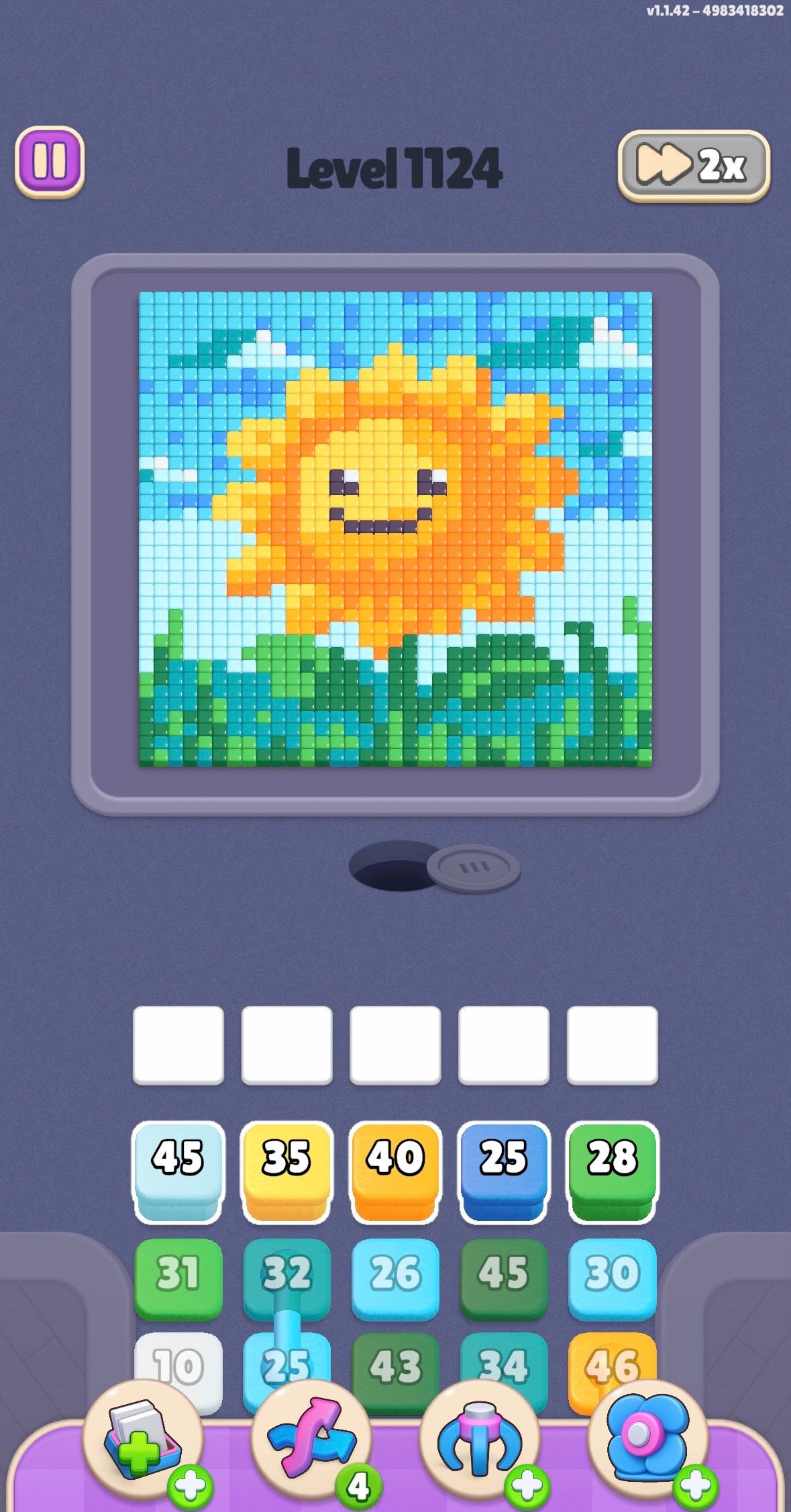
Task: Toggle the 2x speed button
Action: coord(694,166)
